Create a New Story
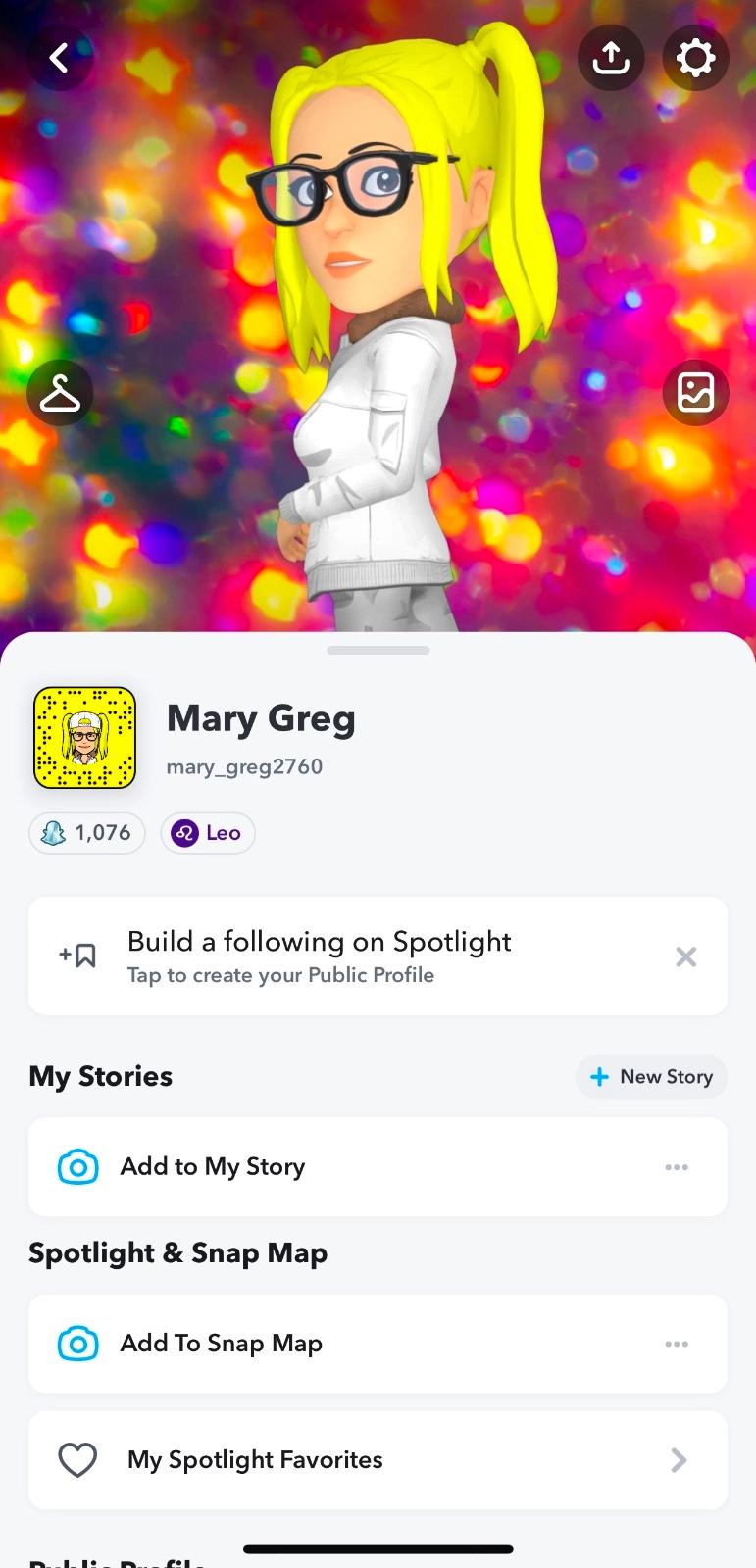756x1568 pixels. pos(651,1077)
